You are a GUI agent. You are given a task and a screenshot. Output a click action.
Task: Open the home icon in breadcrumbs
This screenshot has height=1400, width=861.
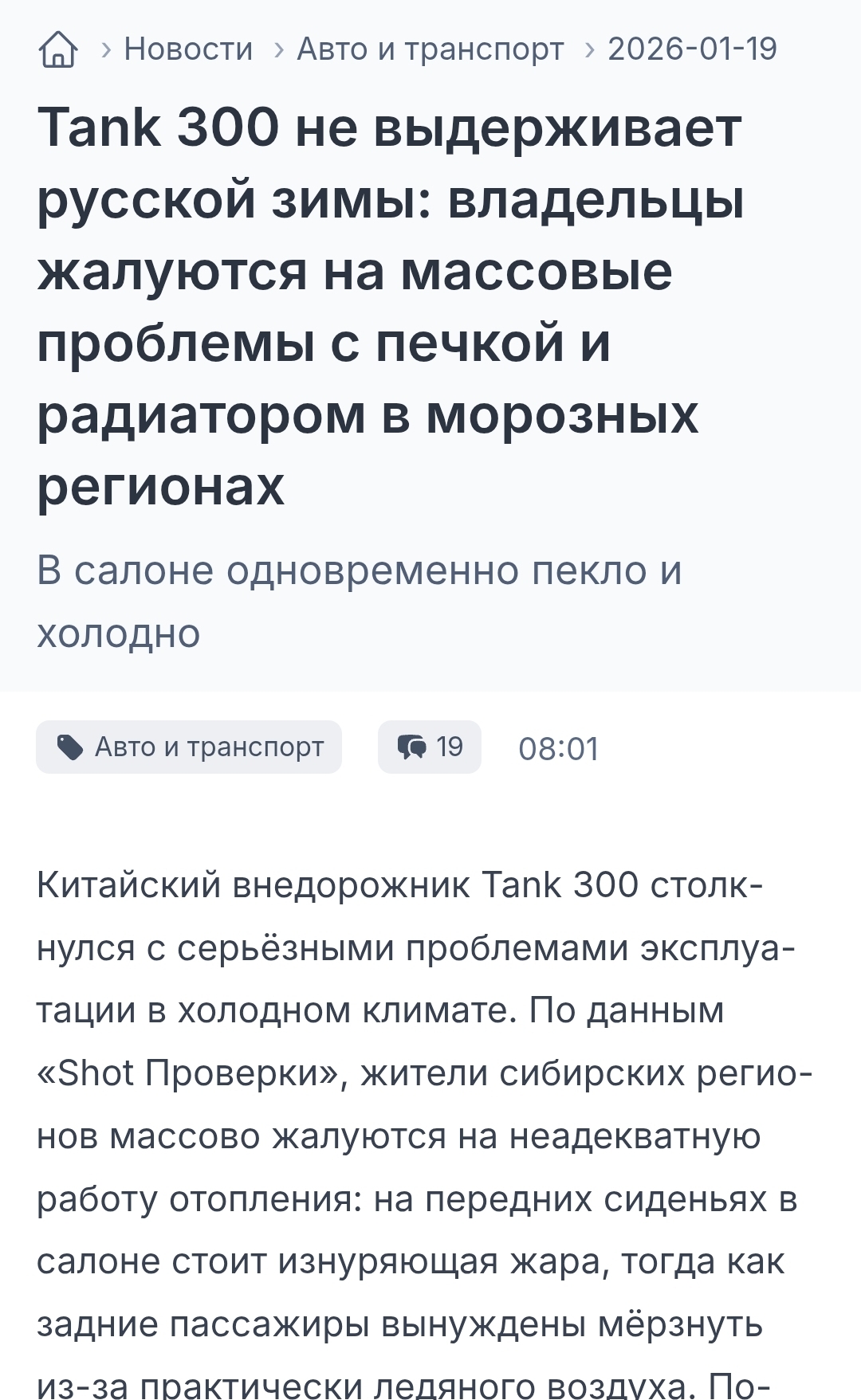pos(58,49)
